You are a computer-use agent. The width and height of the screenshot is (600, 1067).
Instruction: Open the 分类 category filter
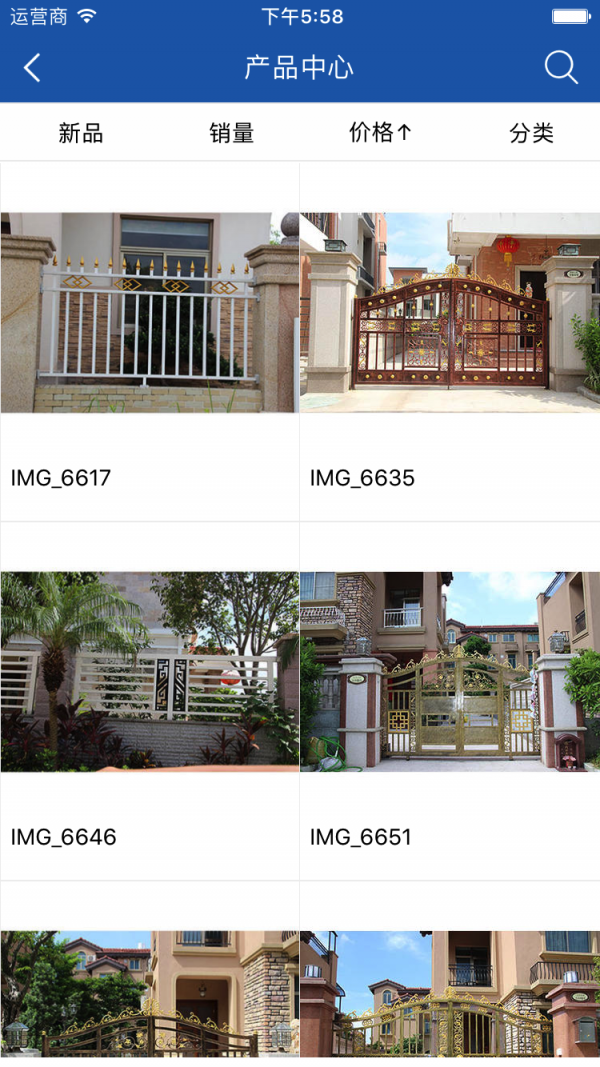click(x=531, y=133)
